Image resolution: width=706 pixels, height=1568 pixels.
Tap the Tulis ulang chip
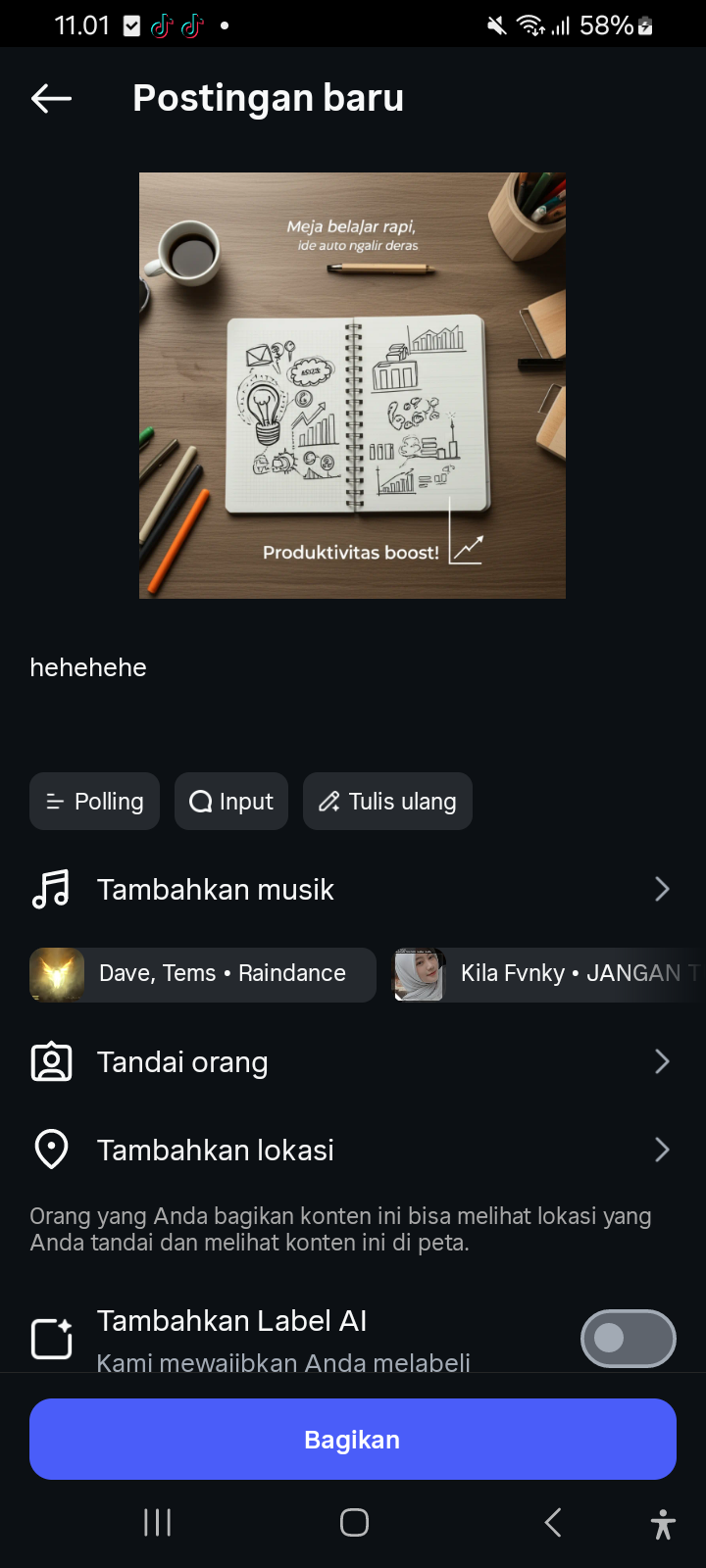pyautogui.click(x=387, y=802)
